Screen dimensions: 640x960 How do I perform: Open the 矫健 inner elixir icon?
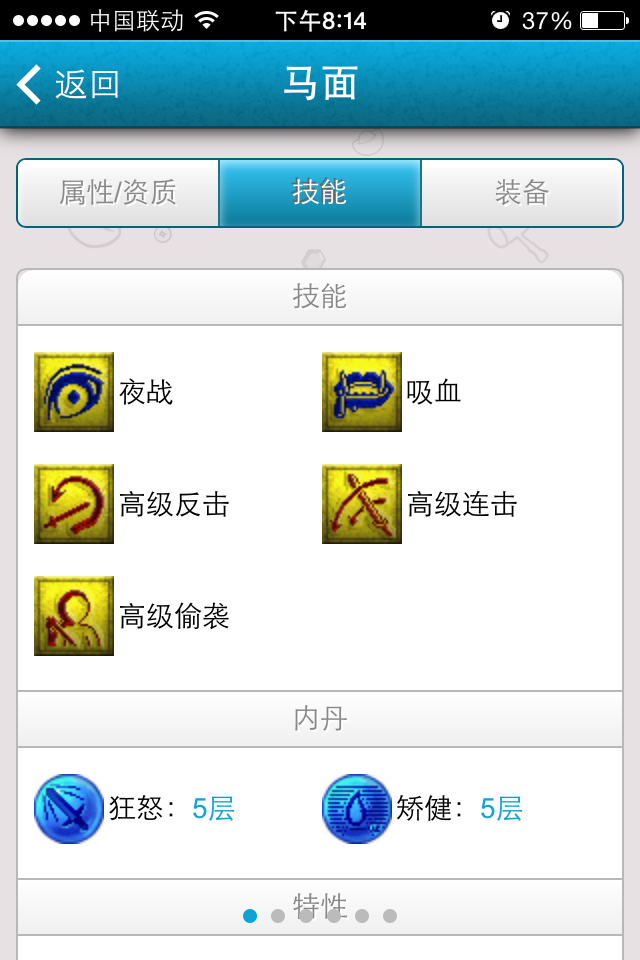pyautogui.click(x=357, y=809)
